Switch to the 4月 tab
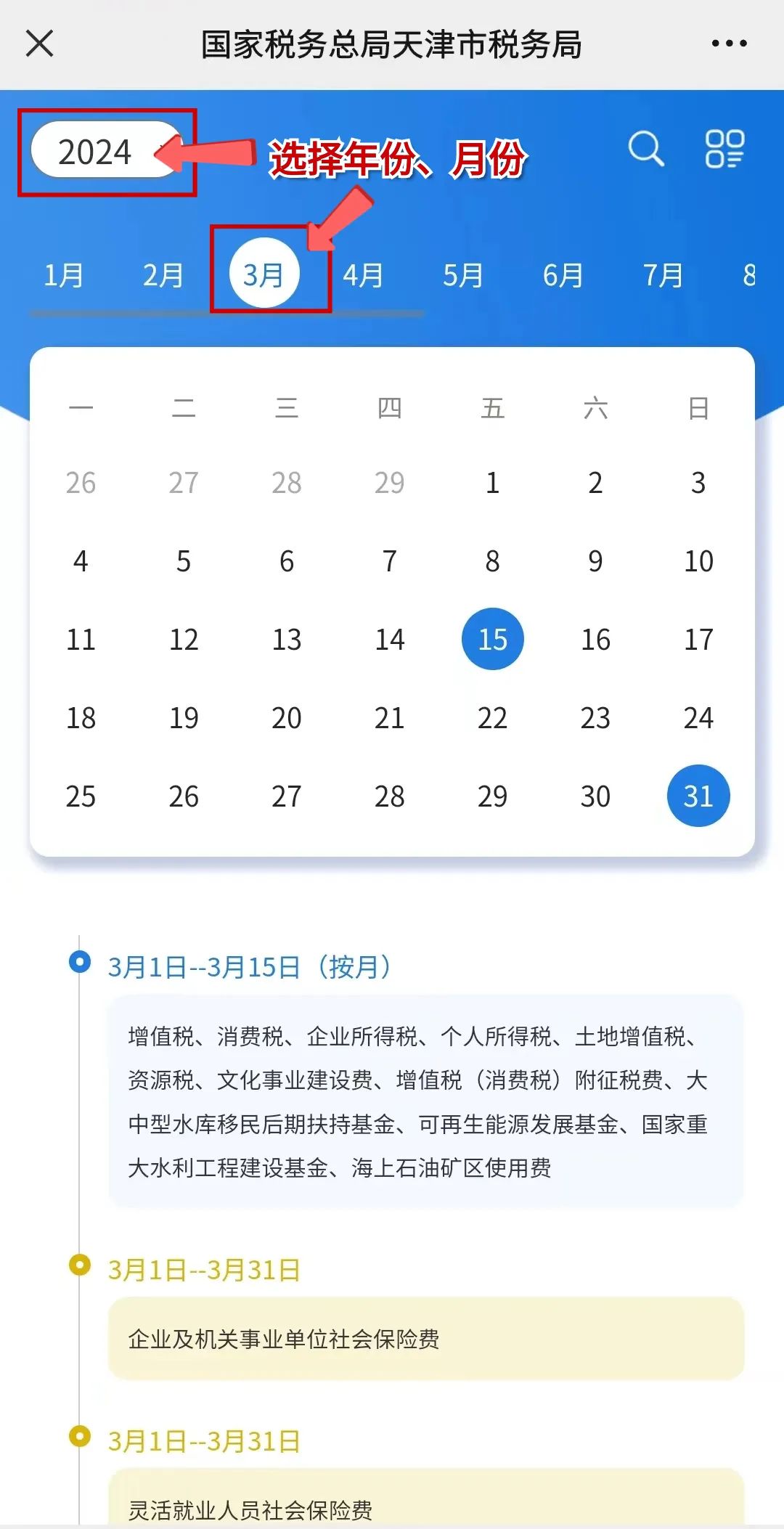The width and height of the screenshot is (784, 1529). pyautogui.click(x=363, y=275)
